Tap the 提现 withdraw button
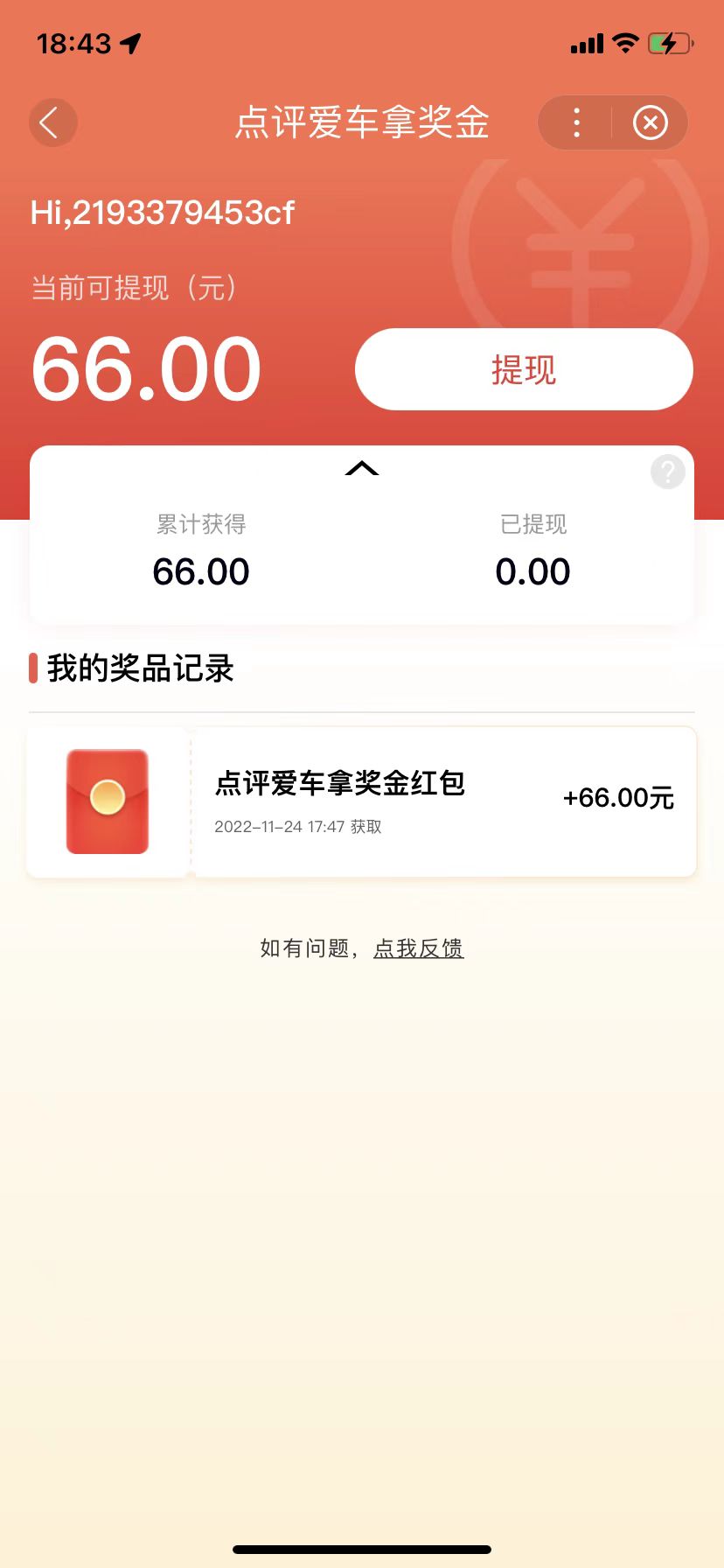The image size is (724, 1568). [x=524, y=369]
